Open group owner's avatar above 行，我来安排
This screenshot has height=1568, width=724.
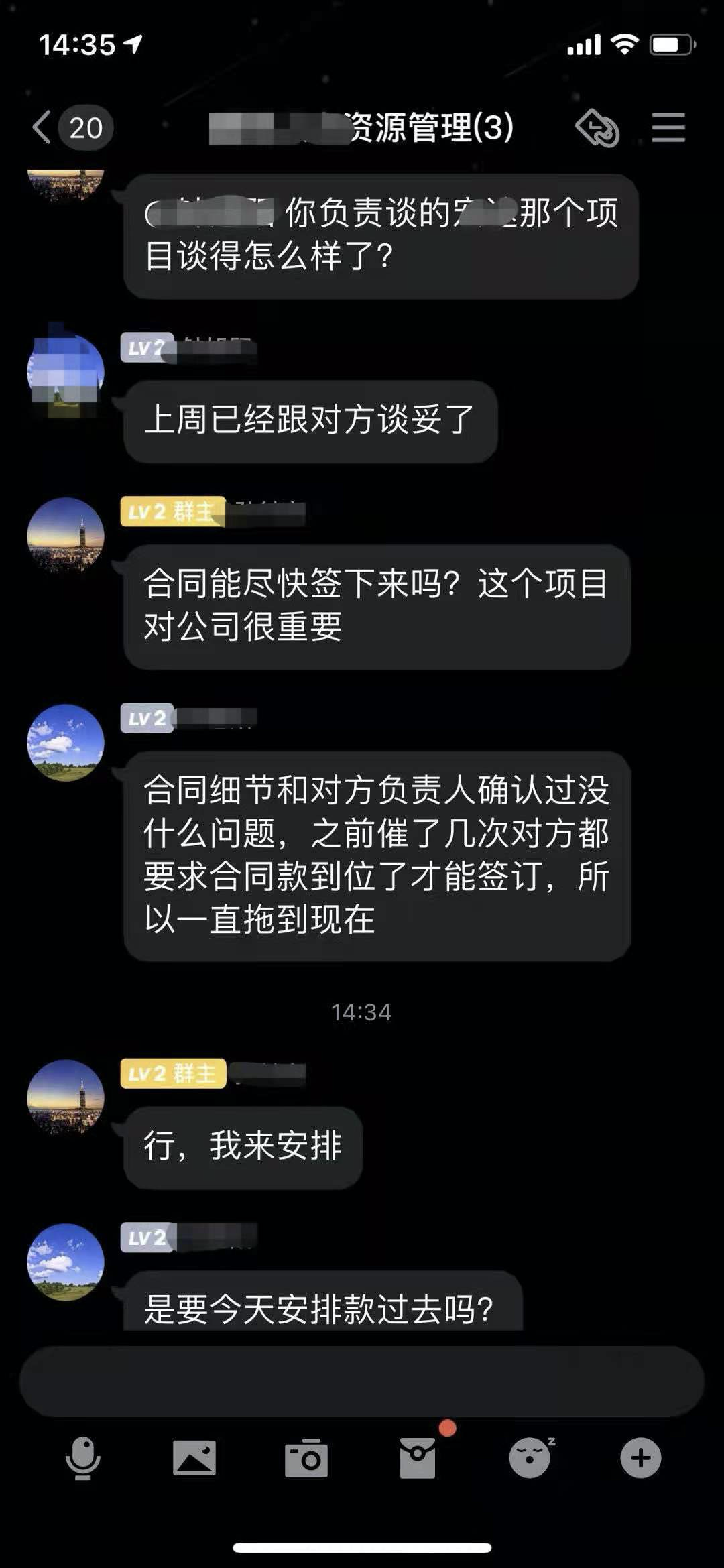click(65, 1097)
